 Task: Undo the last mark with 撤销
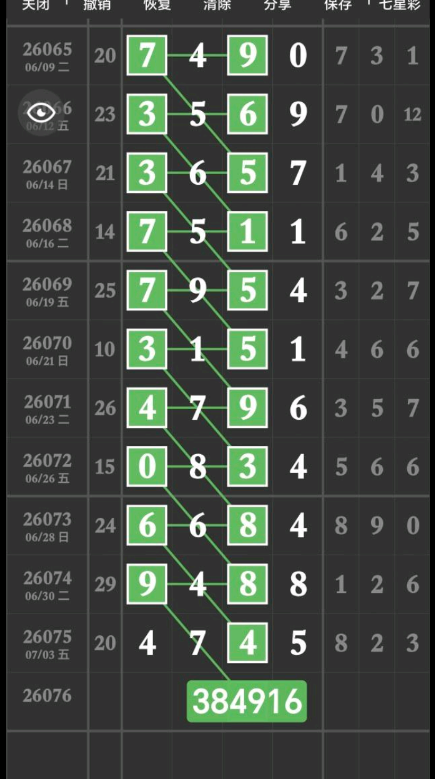point(96,5)
